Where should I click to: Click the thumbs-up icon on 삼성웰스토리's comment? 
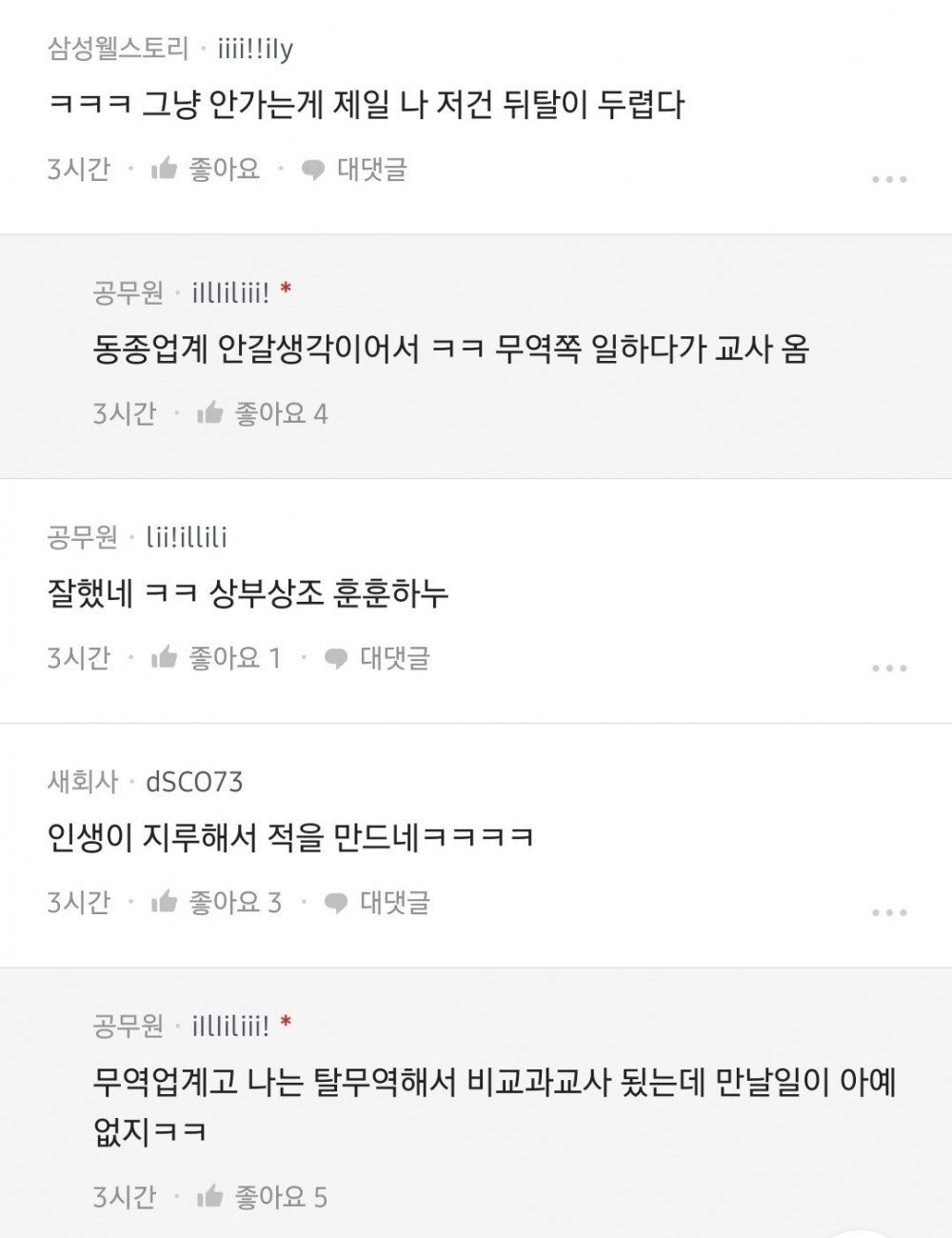pyautogui.click(x=164, y=170)
